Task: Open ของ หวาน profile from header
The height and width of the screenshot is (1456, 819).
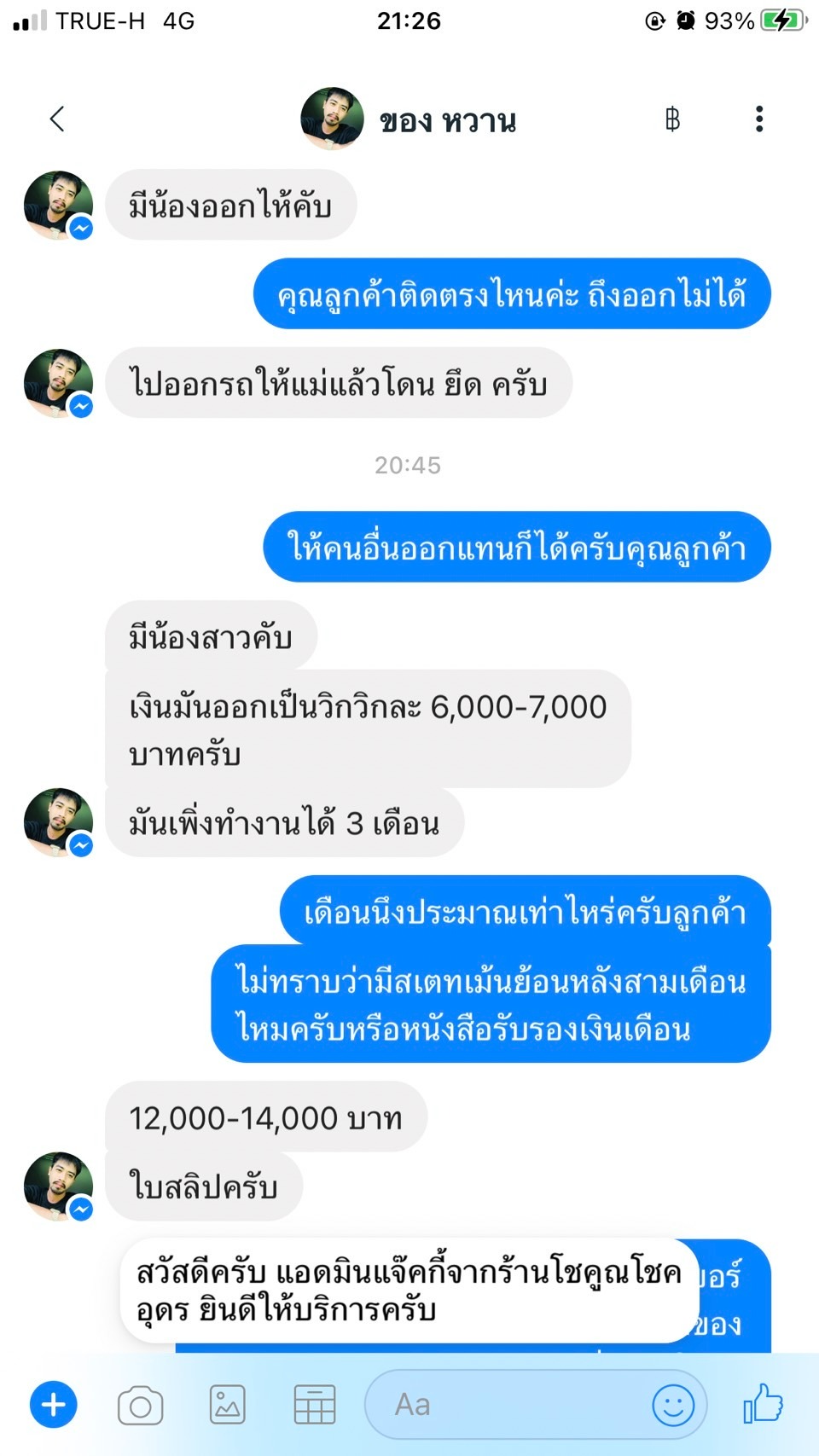Action: tap(409, 119)
